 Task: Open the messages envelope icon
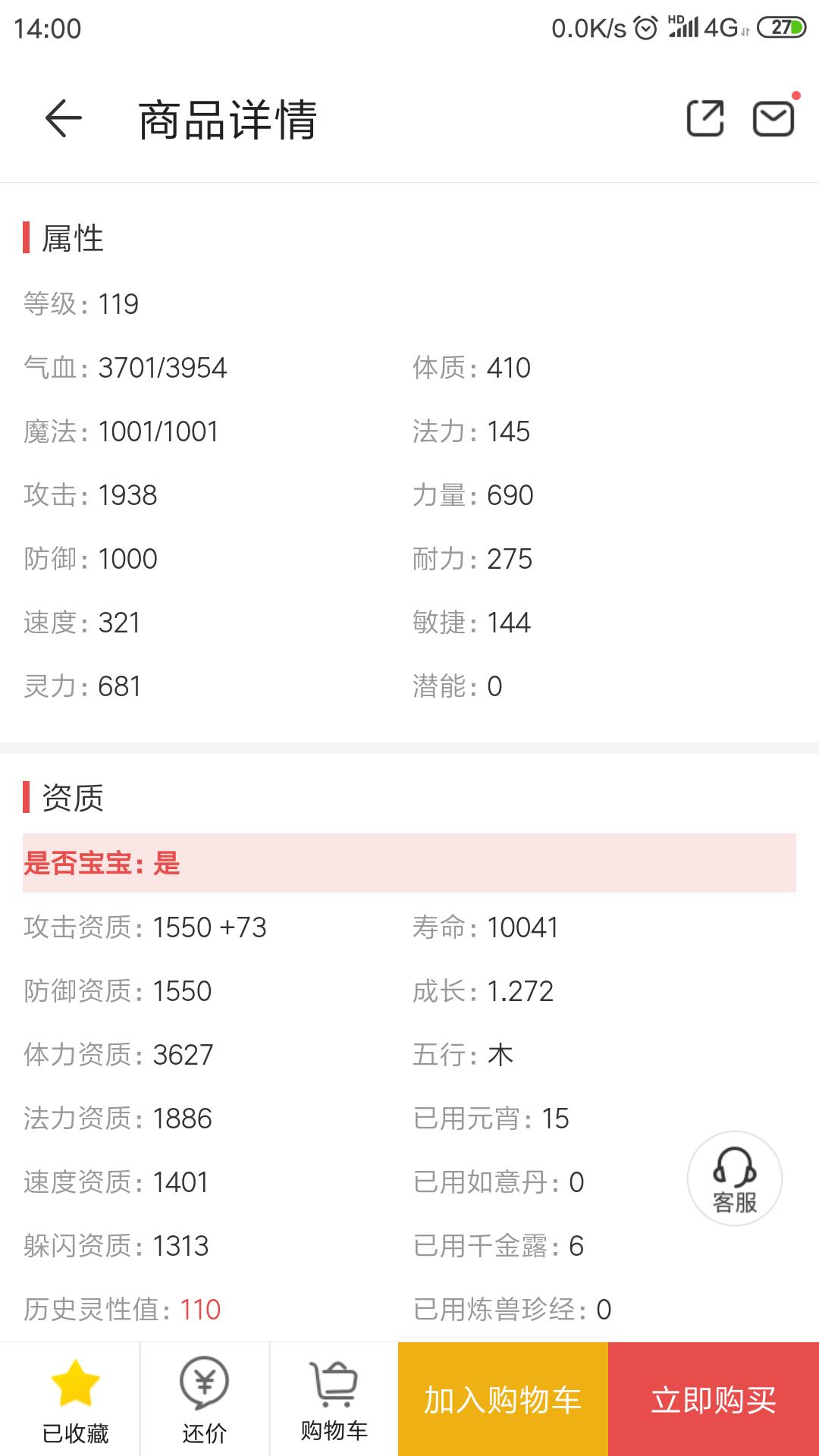pyautogui.click(x=773, y=118)
